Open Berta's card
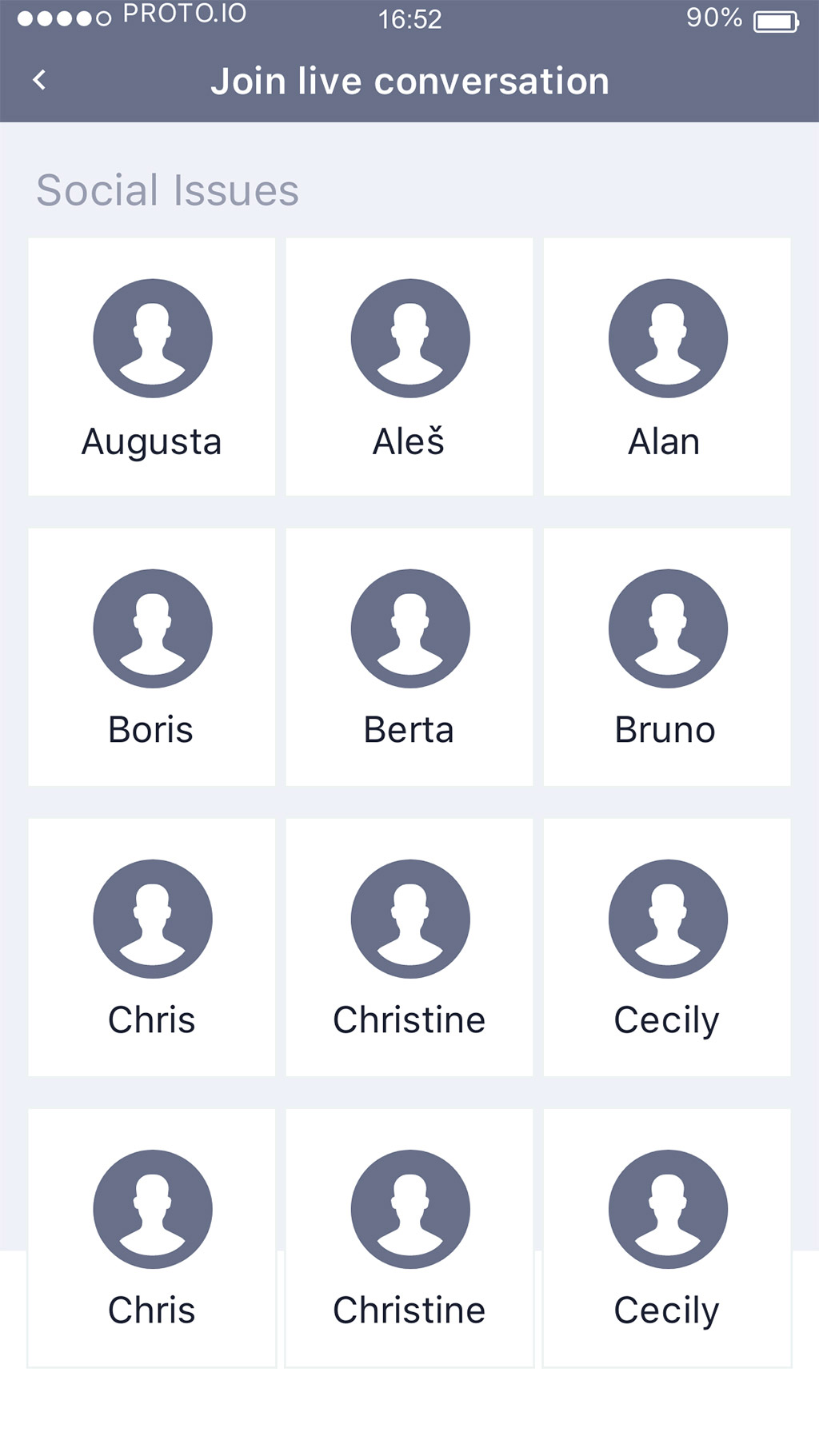This screenshot has height=1456, width=819. (x=409, y=656)
